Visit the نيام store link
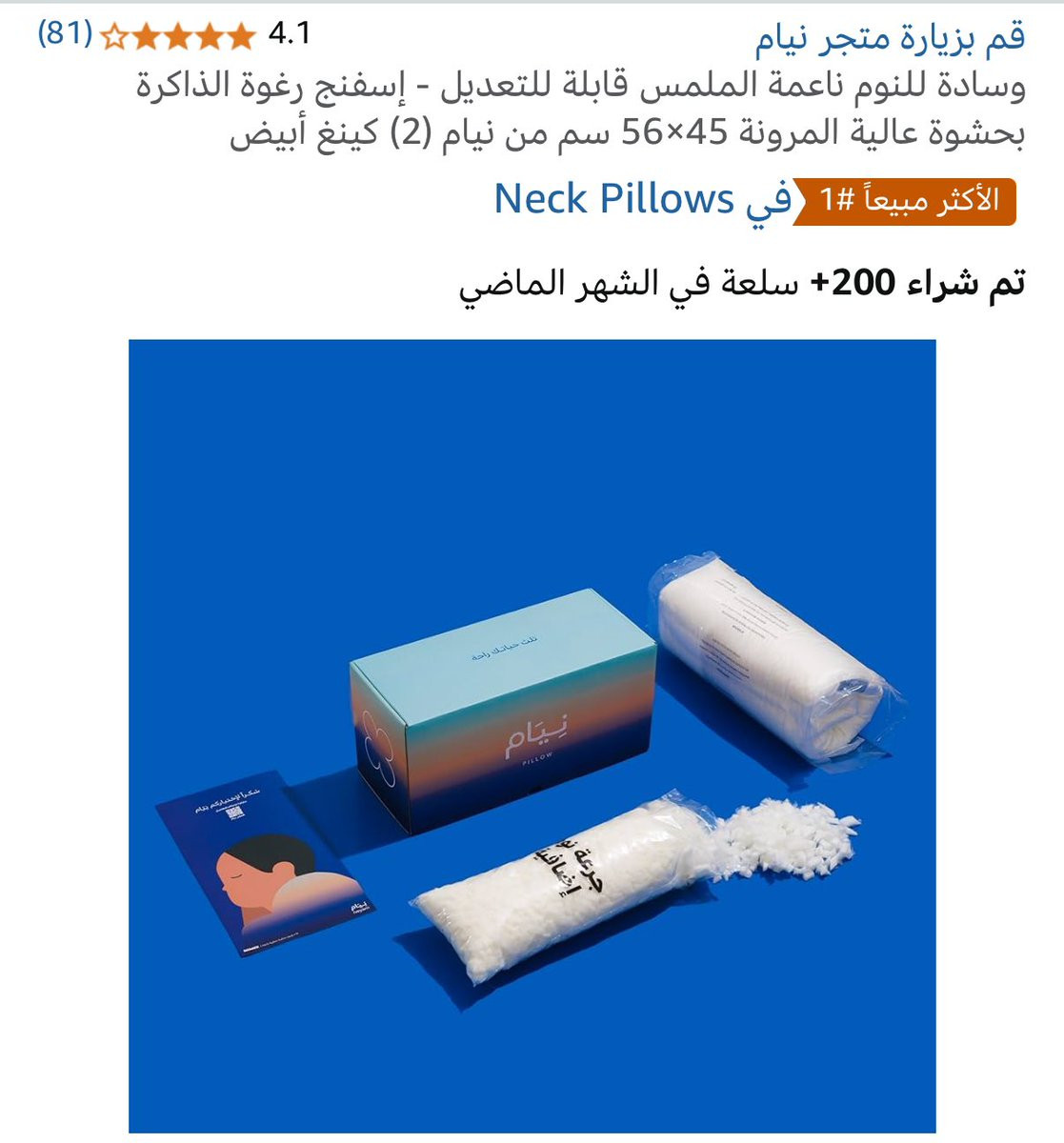The height and width of the screenshot is (1143, 1064). (890, 36)
